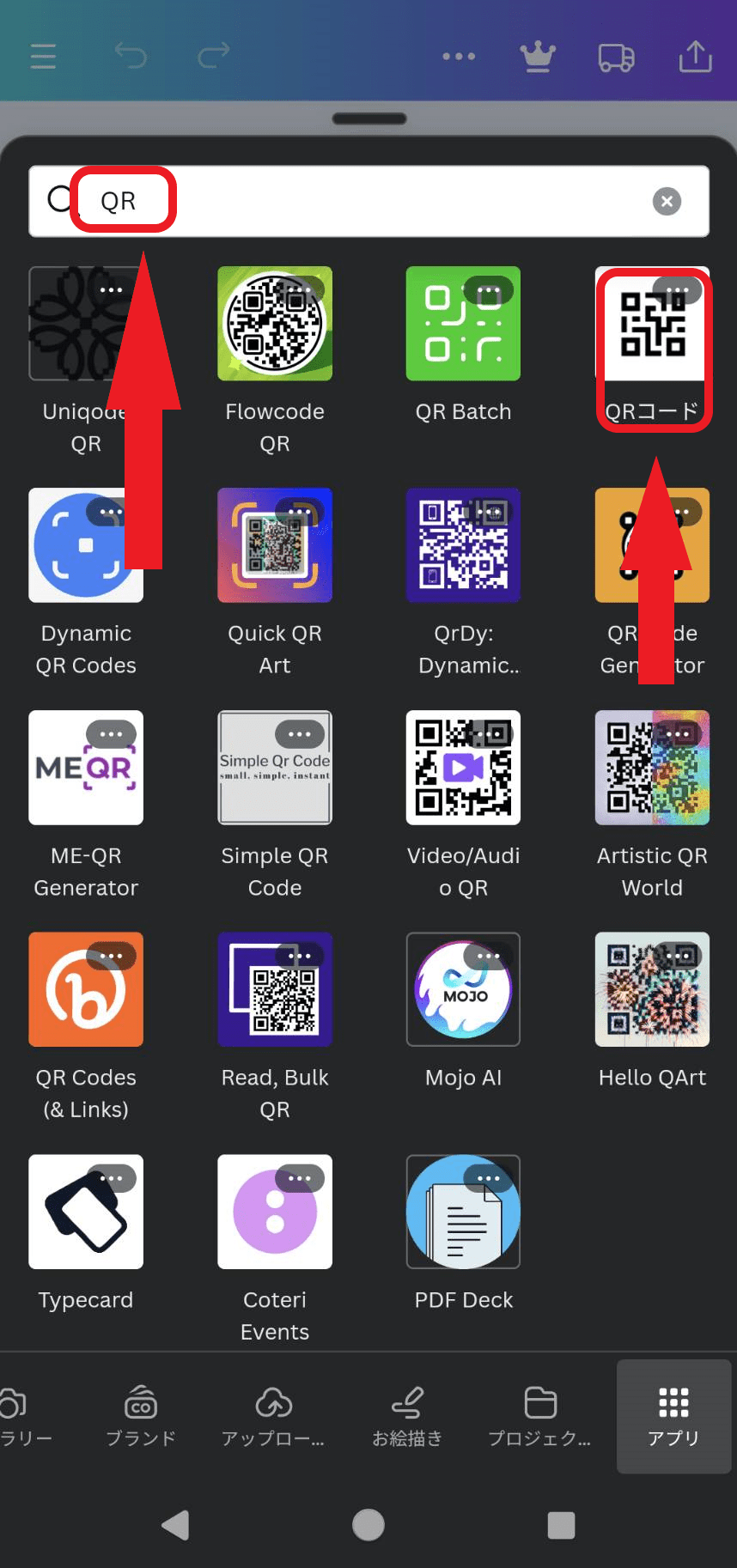737x1568 pixels.
Task: Open Artistic QR World app
Action: 652,768
